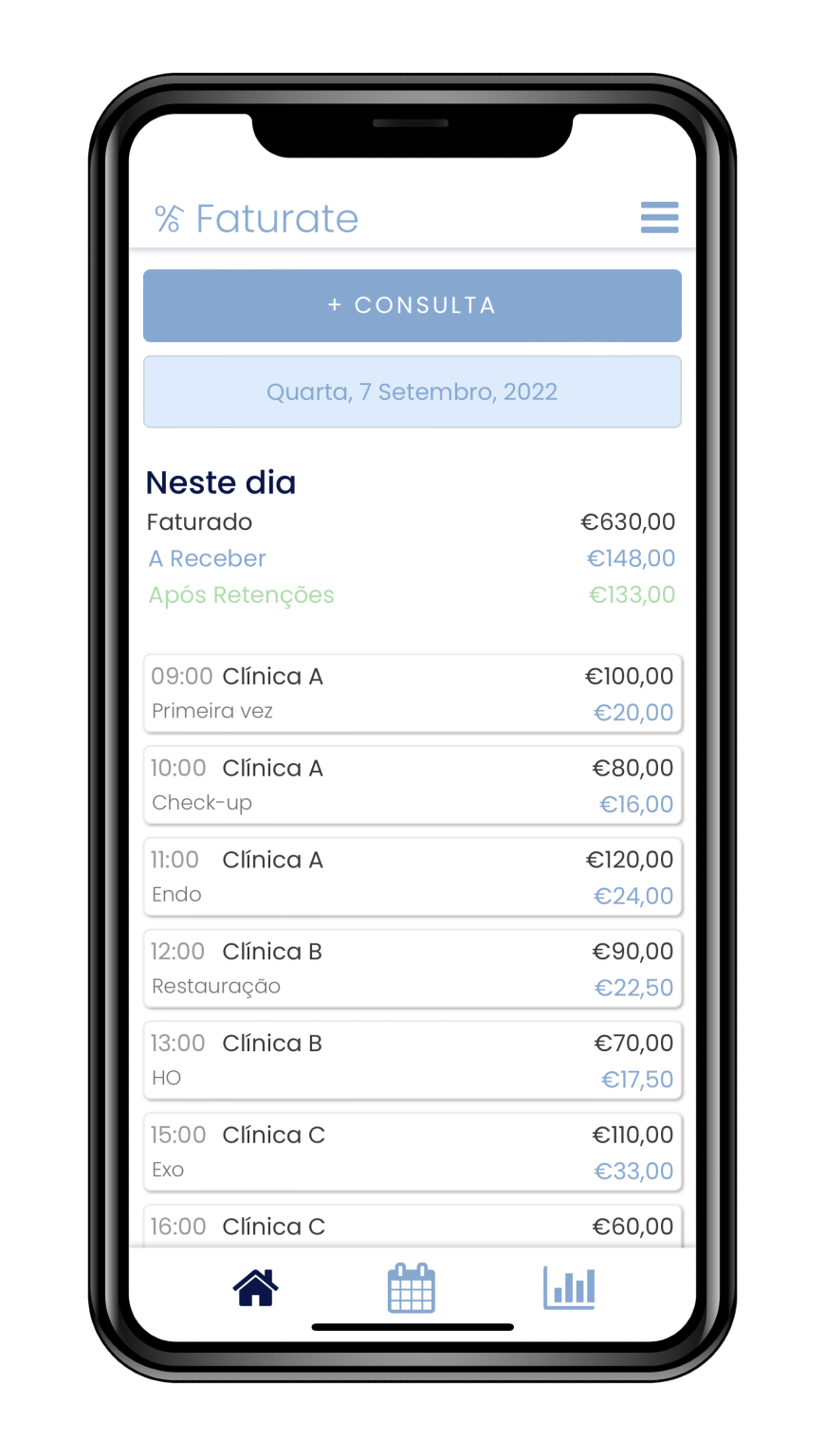Screen dimensions: 825x1456
Task: Open the 12:00 Restauração appointment
Action: point(412,968)
